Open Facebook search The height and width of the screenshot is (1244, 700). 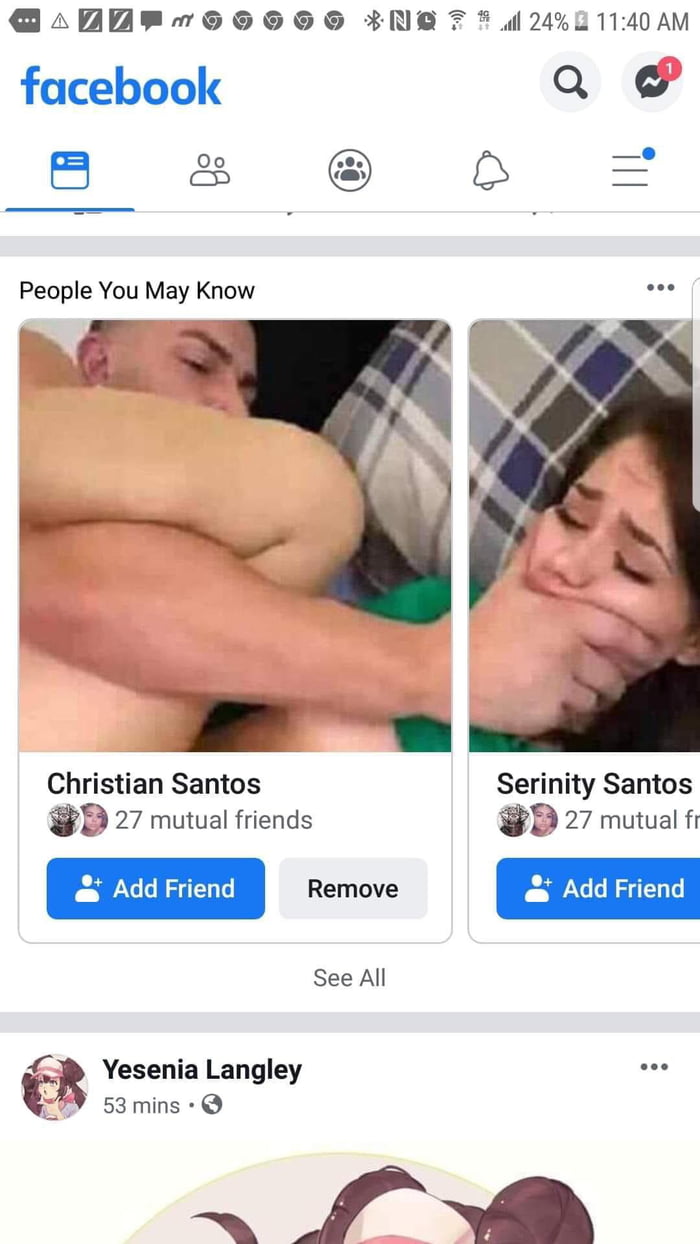tap(570, 82)
